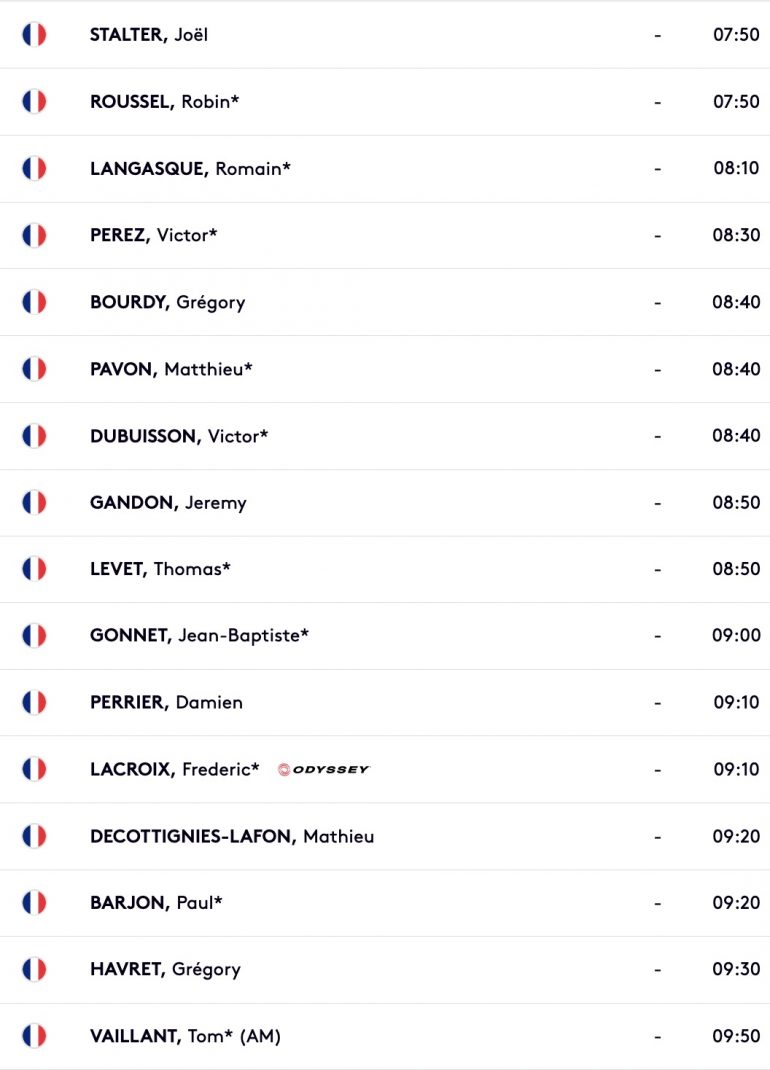Image resolution: width=770 pixels, height=1070 pixels.
Task: Select Victor Dubuisson's entry
Action: (179, 436)
